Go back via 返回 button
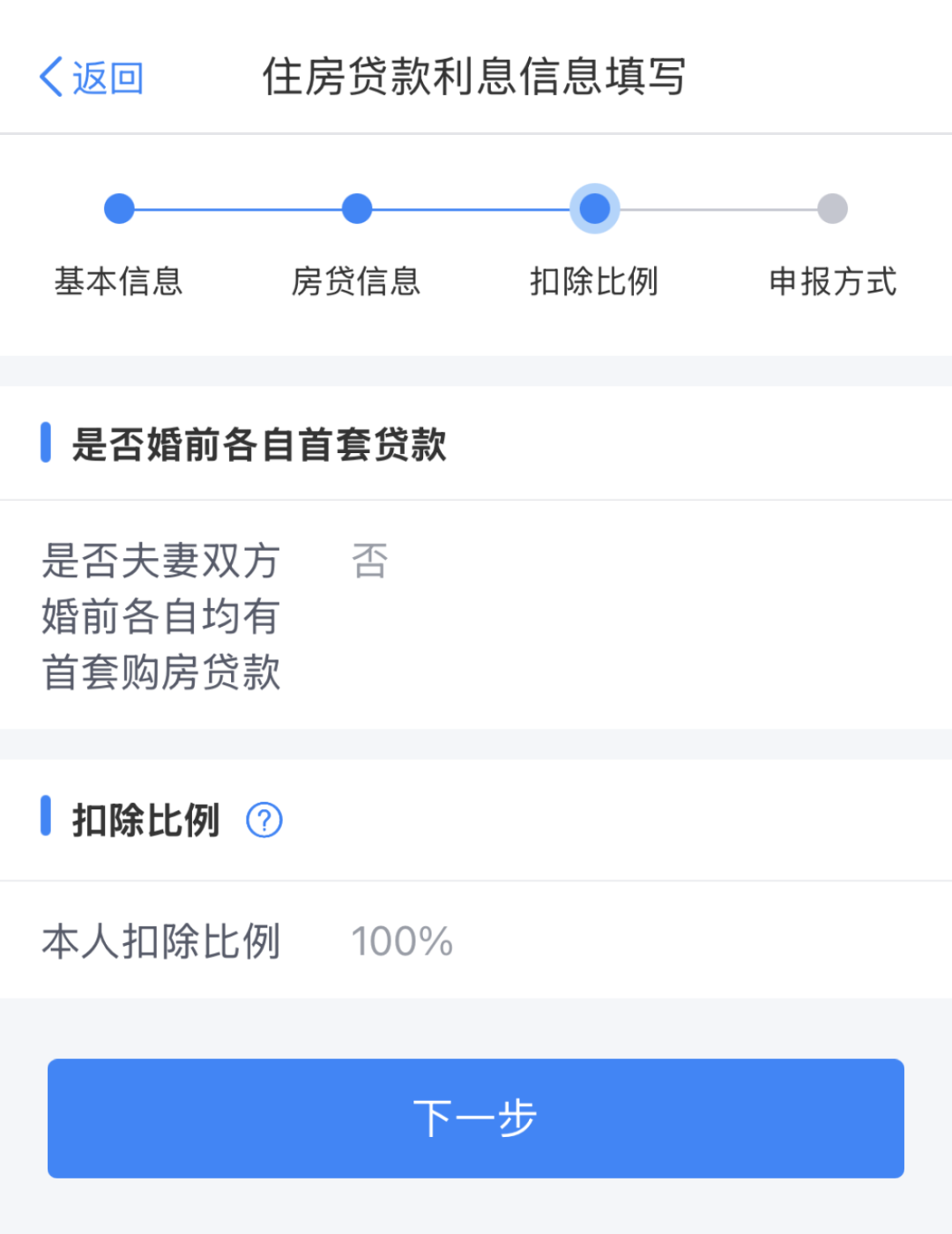952x1234 pixels. [92, 78]
